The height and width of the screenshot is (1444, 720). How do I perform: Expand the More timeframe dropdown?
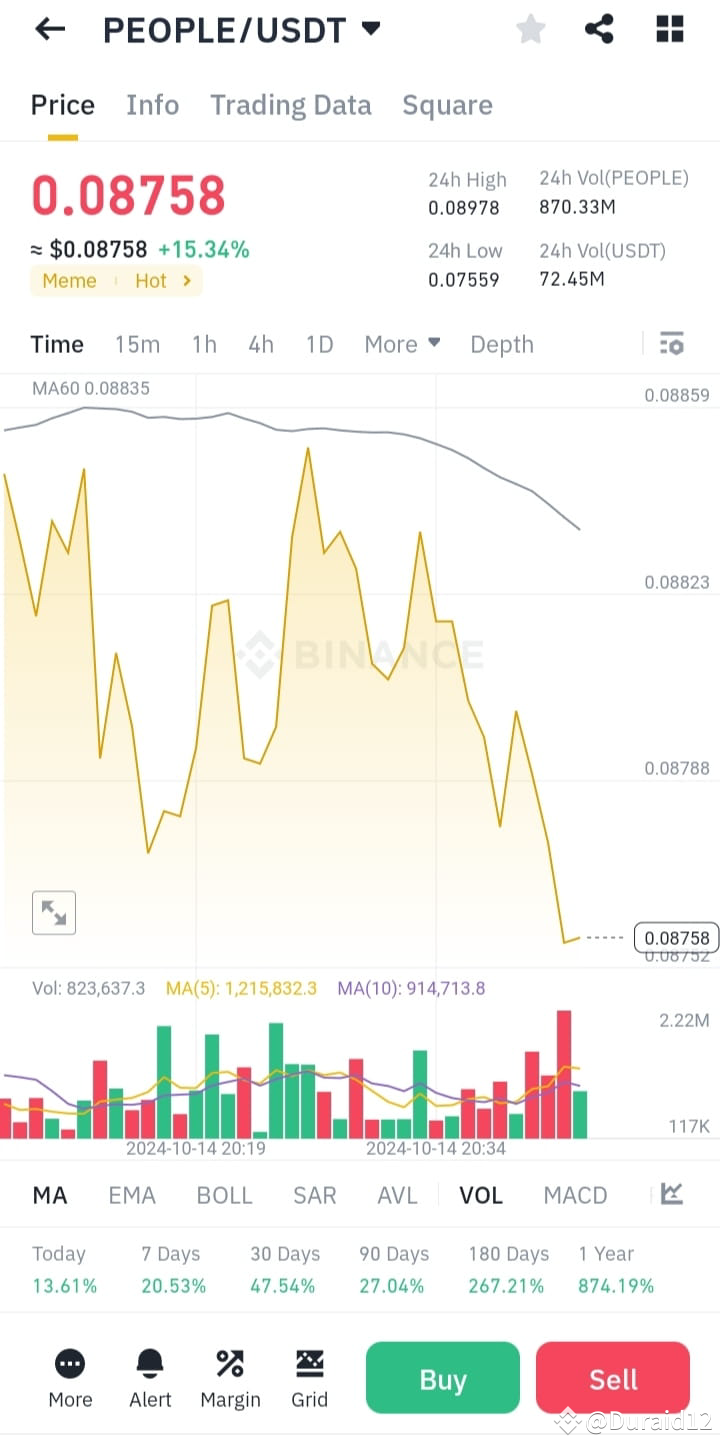[402, 343]
